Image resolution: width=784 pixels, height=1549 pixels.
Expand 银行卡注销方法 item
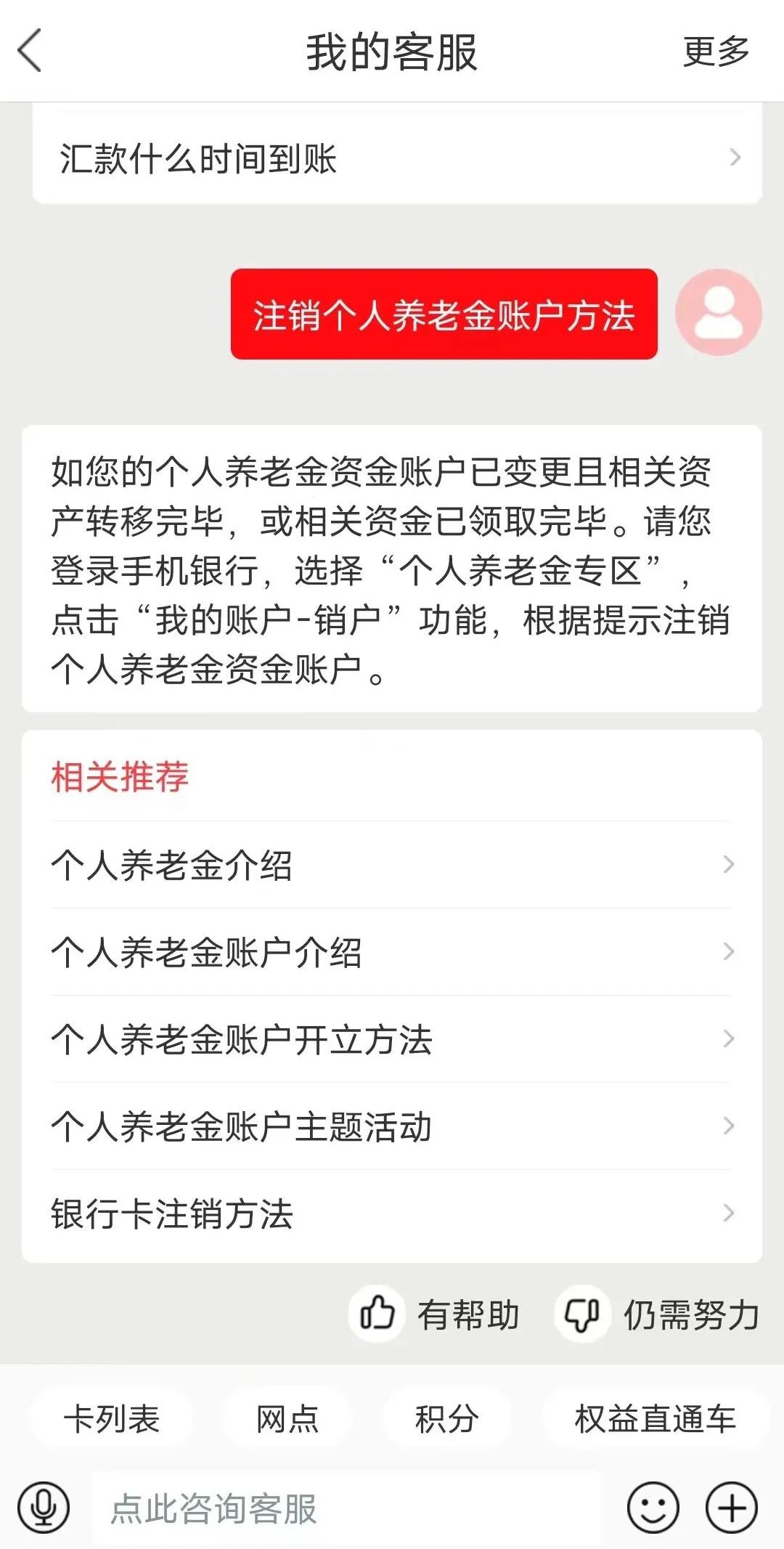pos(392,1213)
